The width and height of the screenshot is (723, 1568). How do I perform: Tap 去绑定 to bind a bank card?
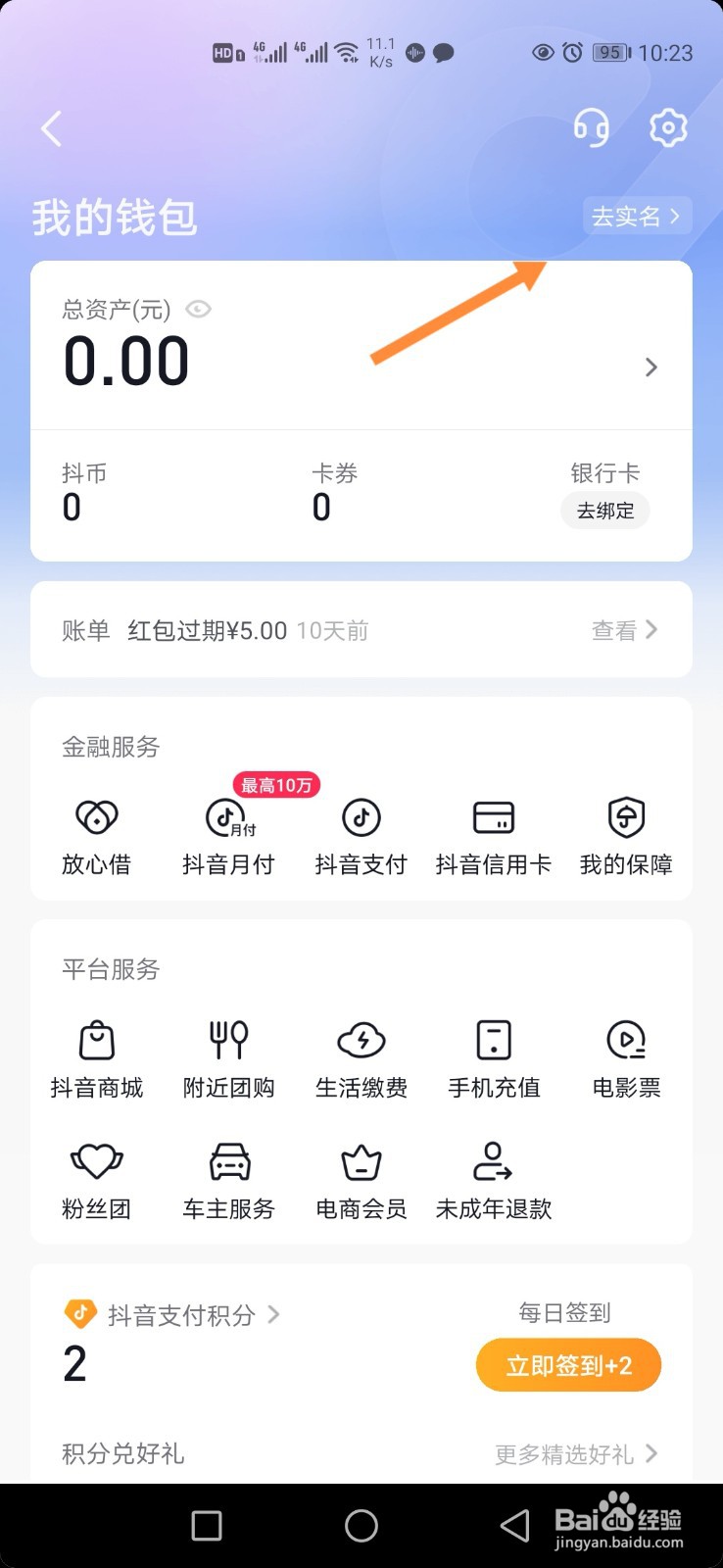[605, 511]
